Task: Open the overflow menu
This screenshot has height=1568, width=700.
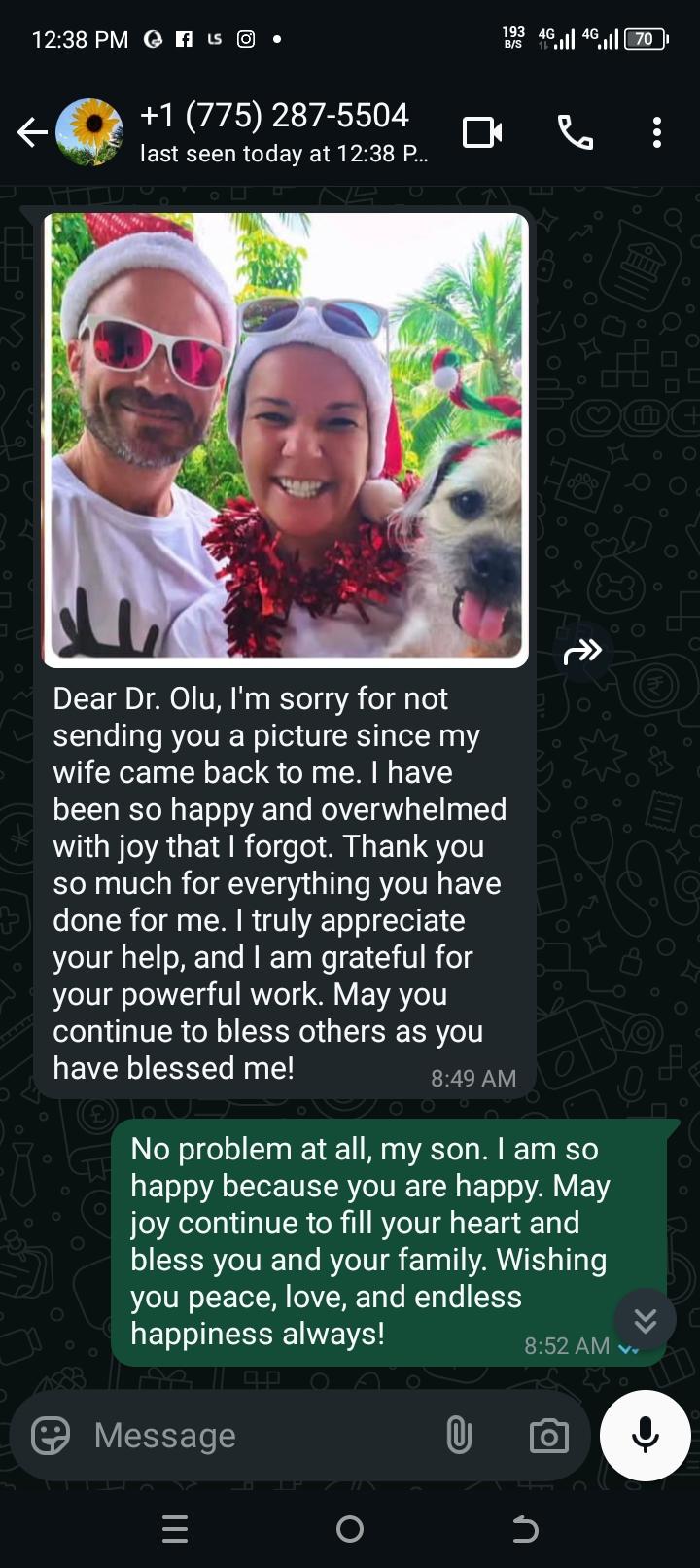Action: pos(657,132)
